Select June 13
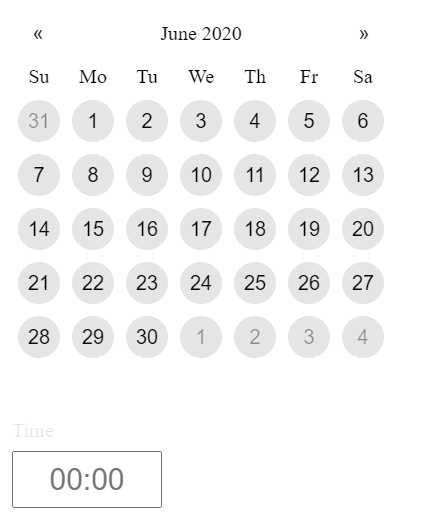The image size is (425, 521). [363, 175]
